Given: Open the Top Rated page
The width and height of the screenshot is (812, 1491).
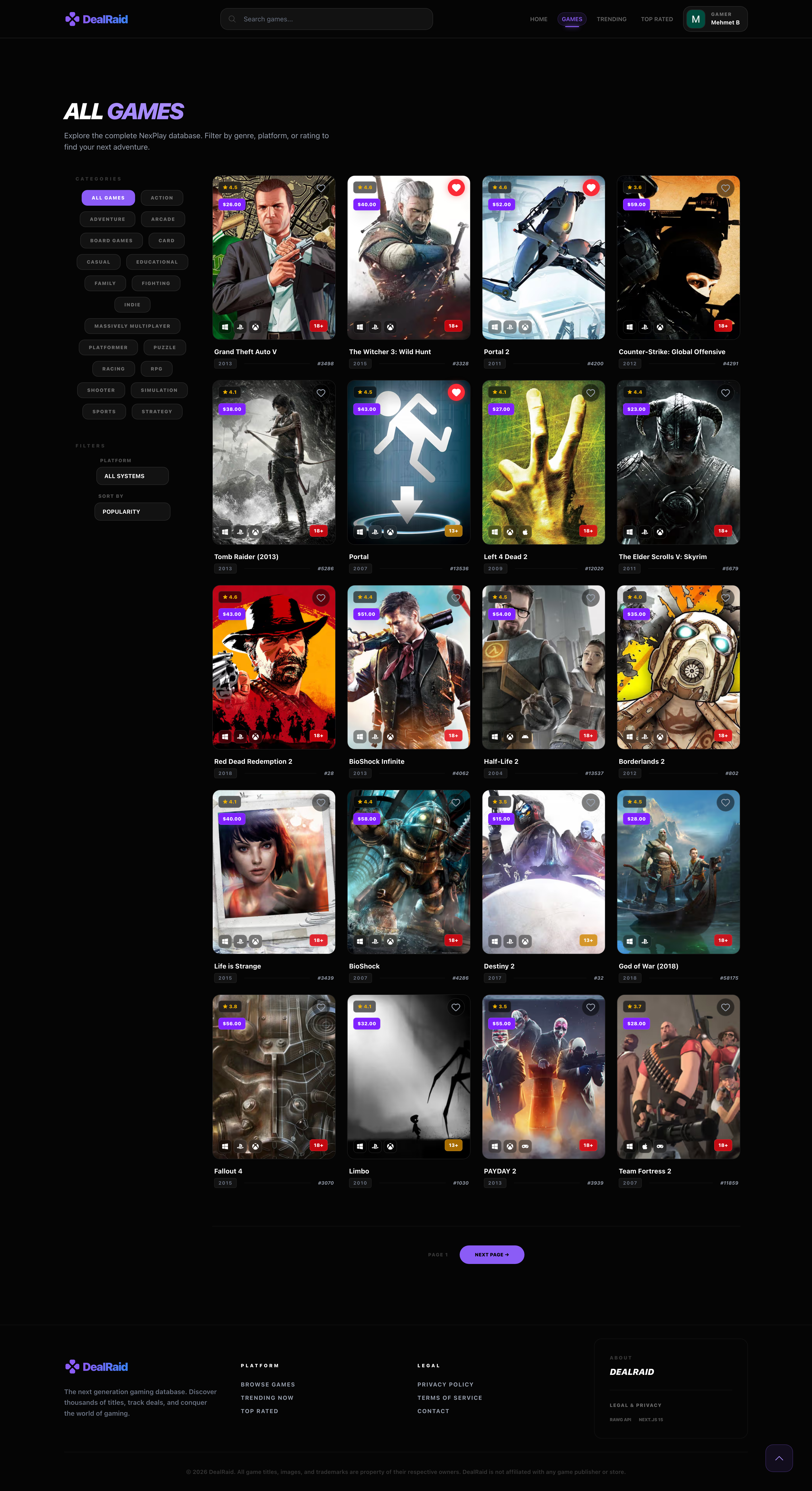Looking at the screenshot, I should click(x=656, y=19).
